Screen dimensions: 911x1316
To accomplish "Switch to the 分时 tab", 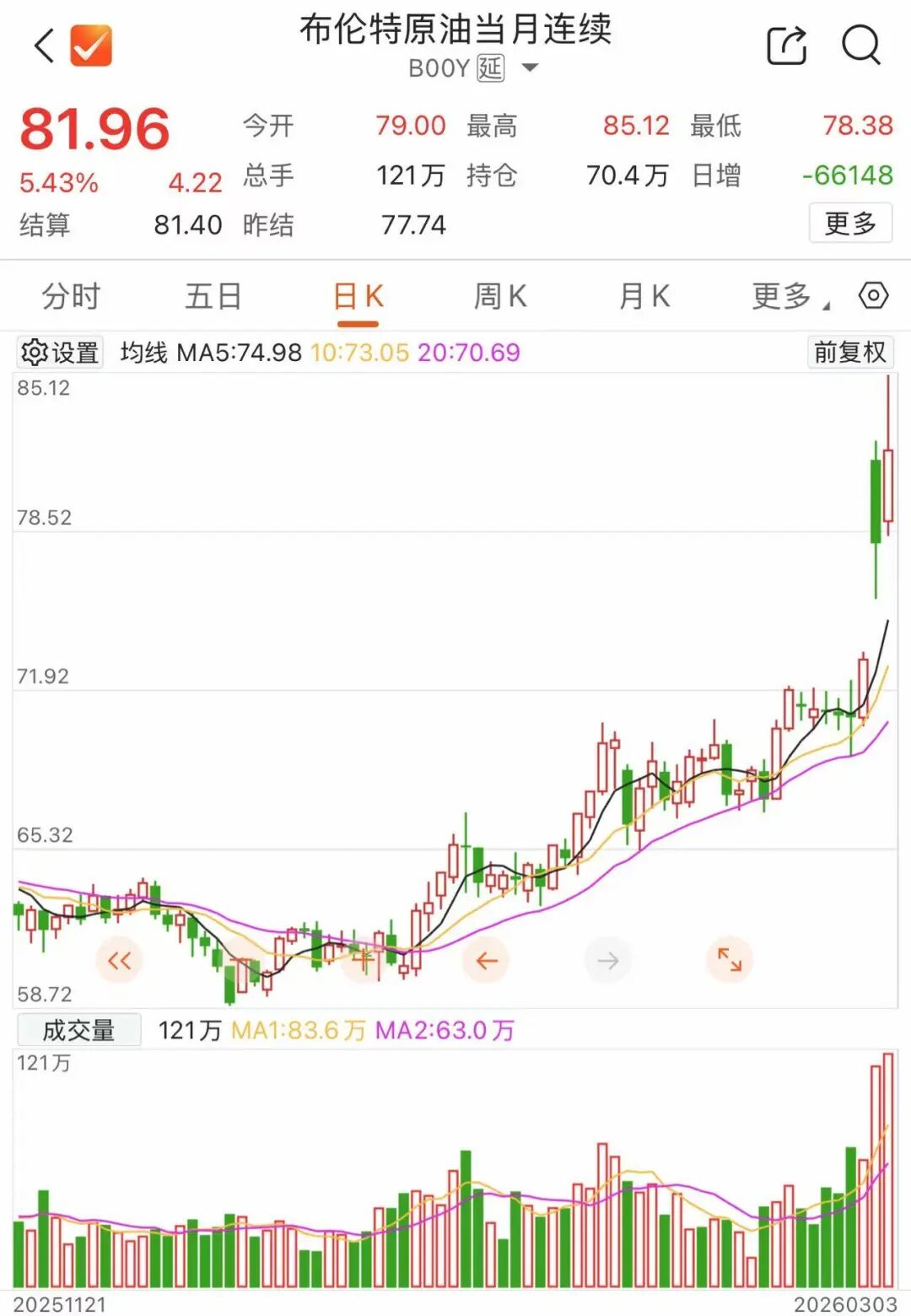I will point(71,297).
